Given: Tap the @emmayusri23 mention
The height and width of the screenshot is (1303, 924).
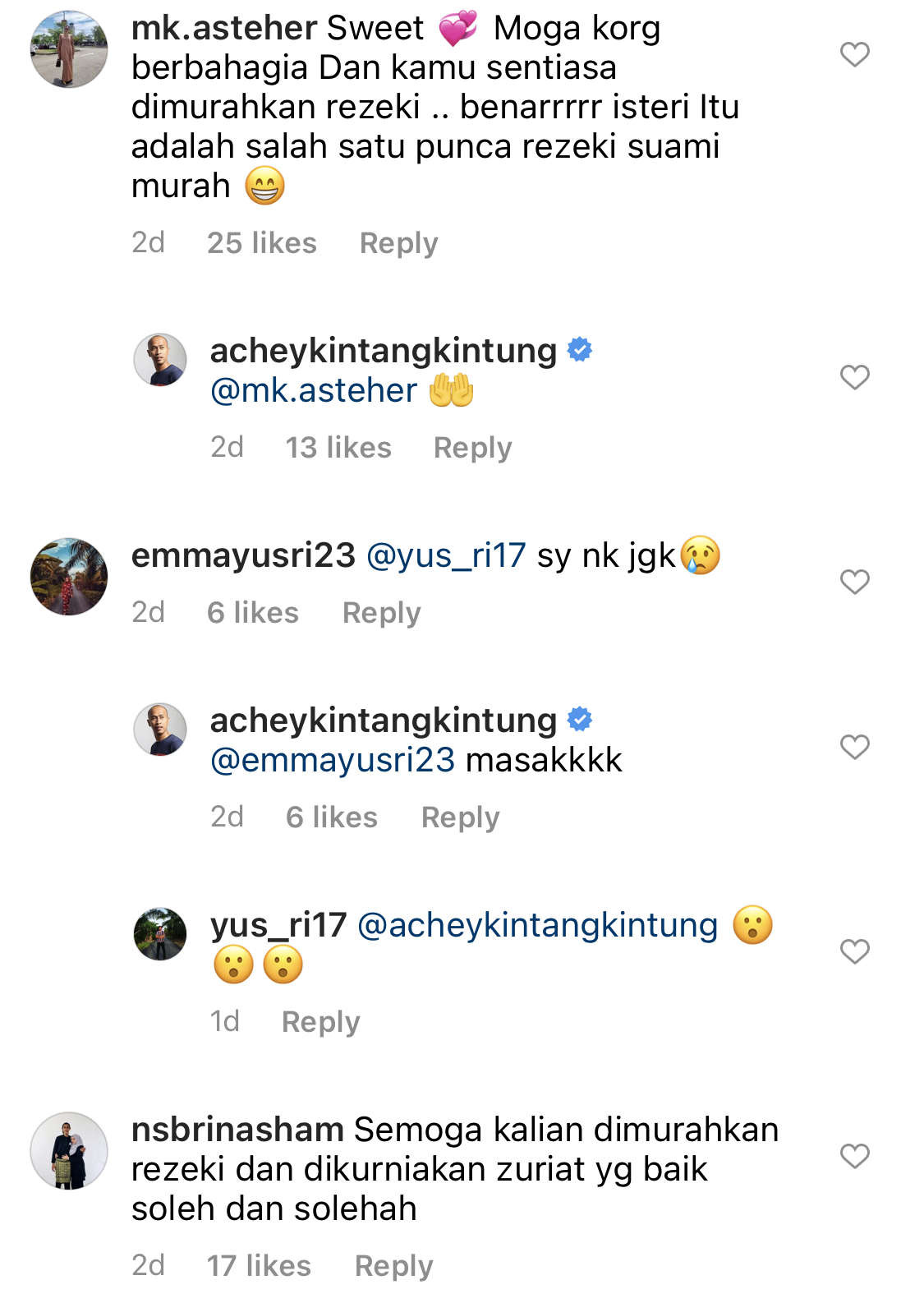Looking at the screenshot, I should pos(333,760).
